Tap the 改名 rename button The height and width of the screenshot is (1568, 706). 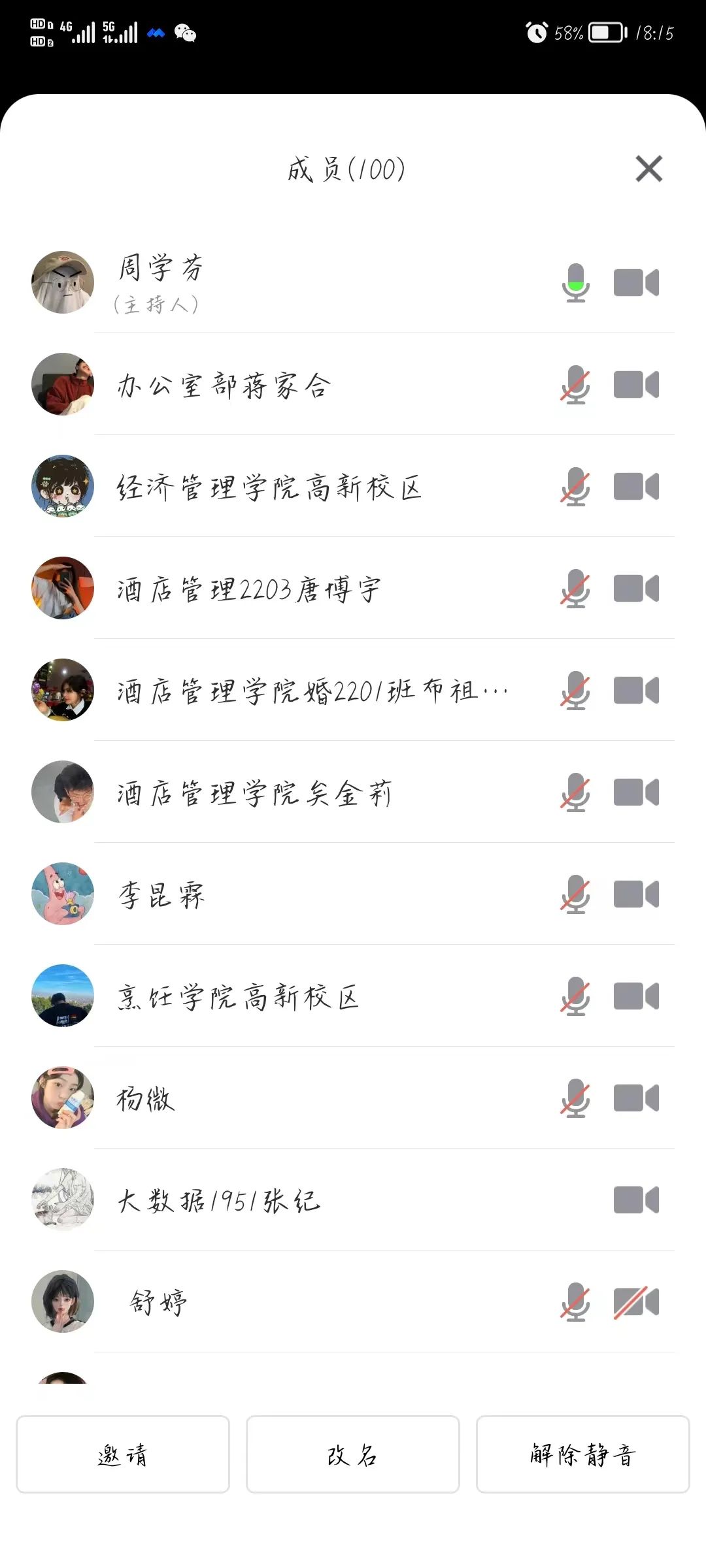(353, 1454)
